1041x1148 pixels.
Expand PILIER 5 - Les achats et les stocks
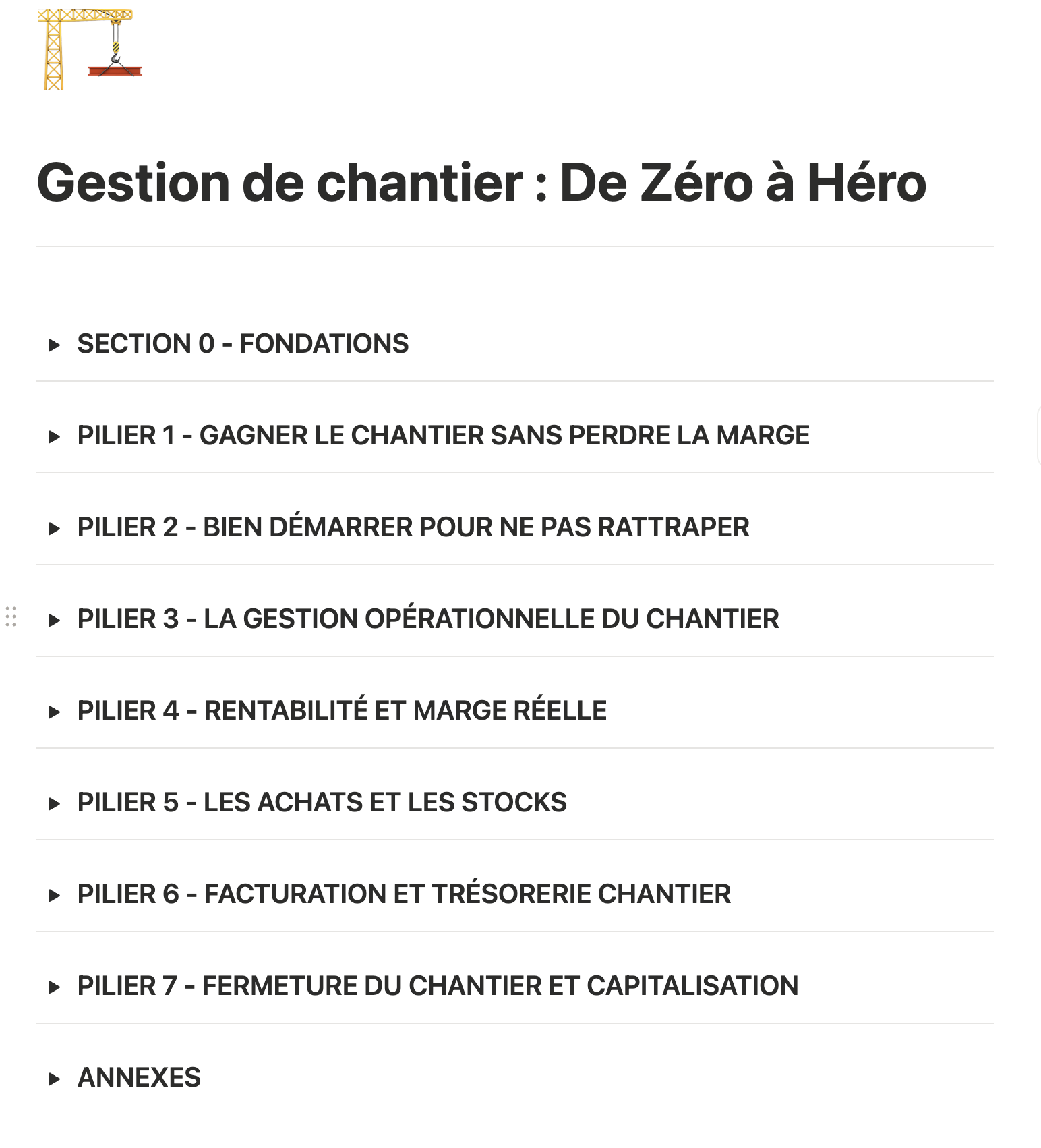(55, 804)
